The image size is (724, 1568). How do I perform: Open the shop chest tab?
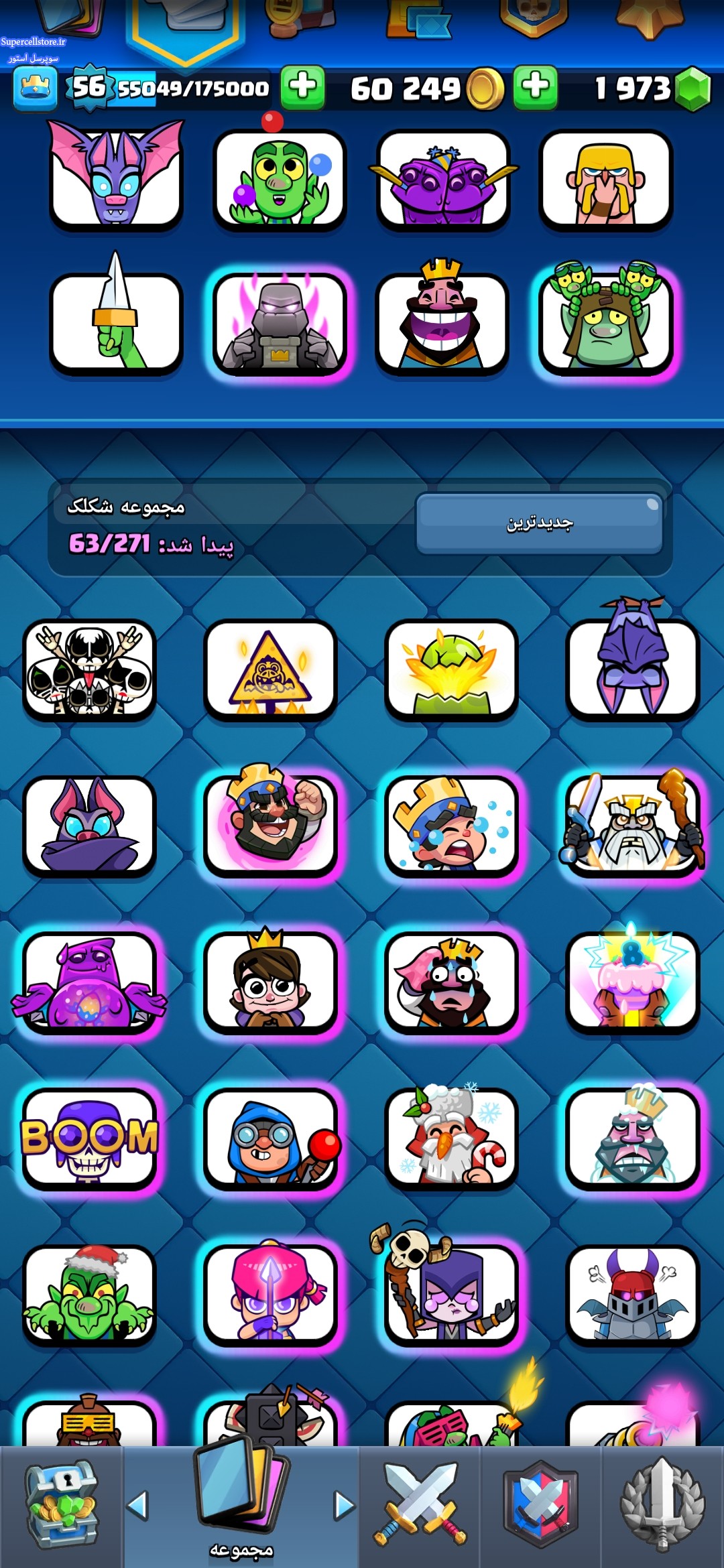61,1505
